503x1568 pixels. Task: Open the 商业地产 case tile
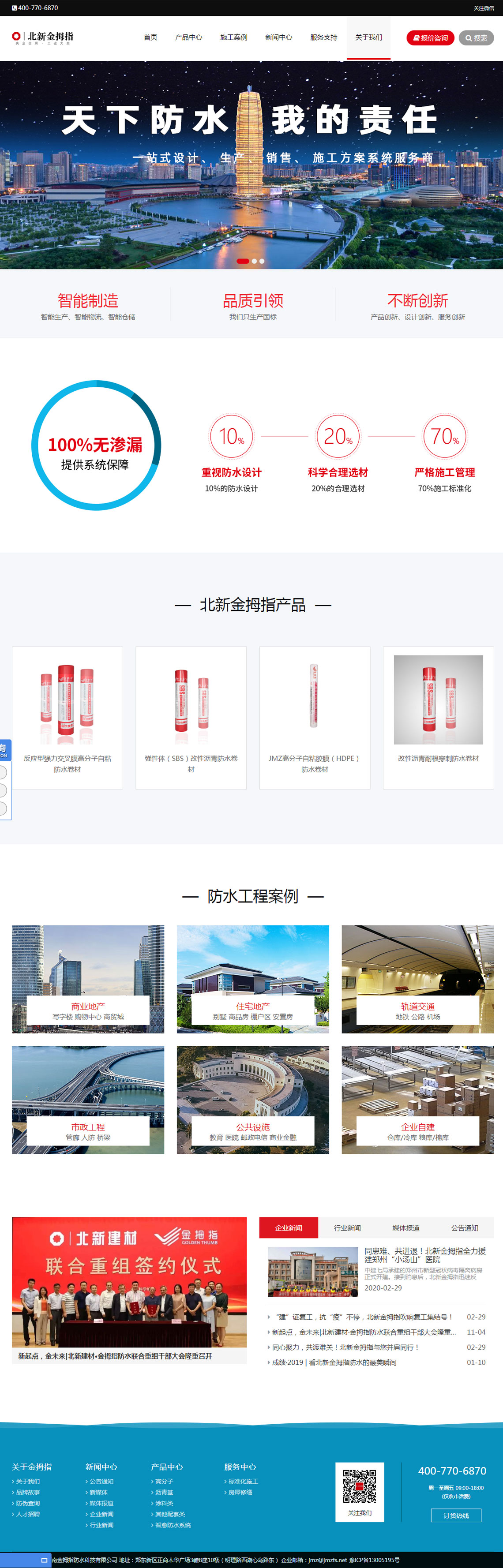point(88,979)
